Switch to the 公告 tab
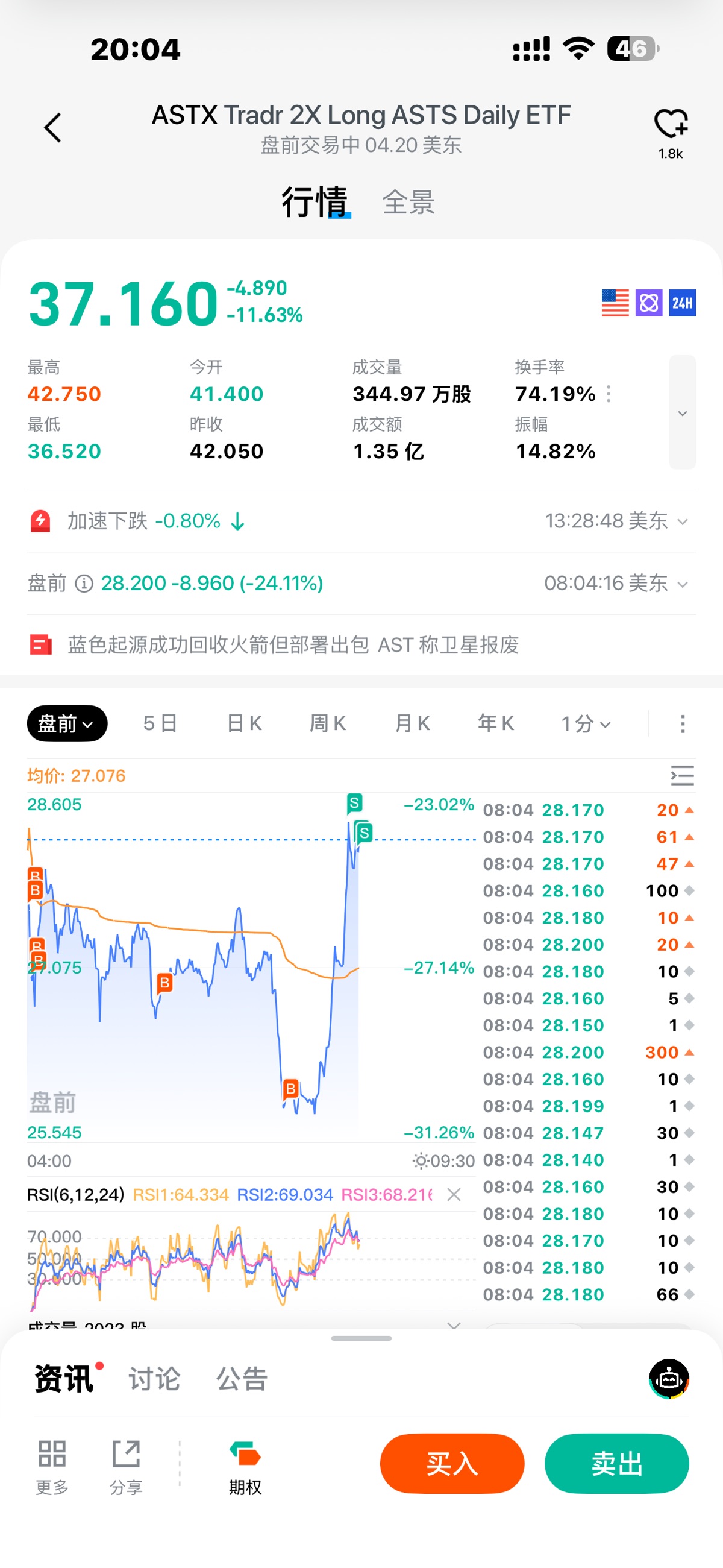Viewport: 723px width, 1568px height. coord(242,1379)
